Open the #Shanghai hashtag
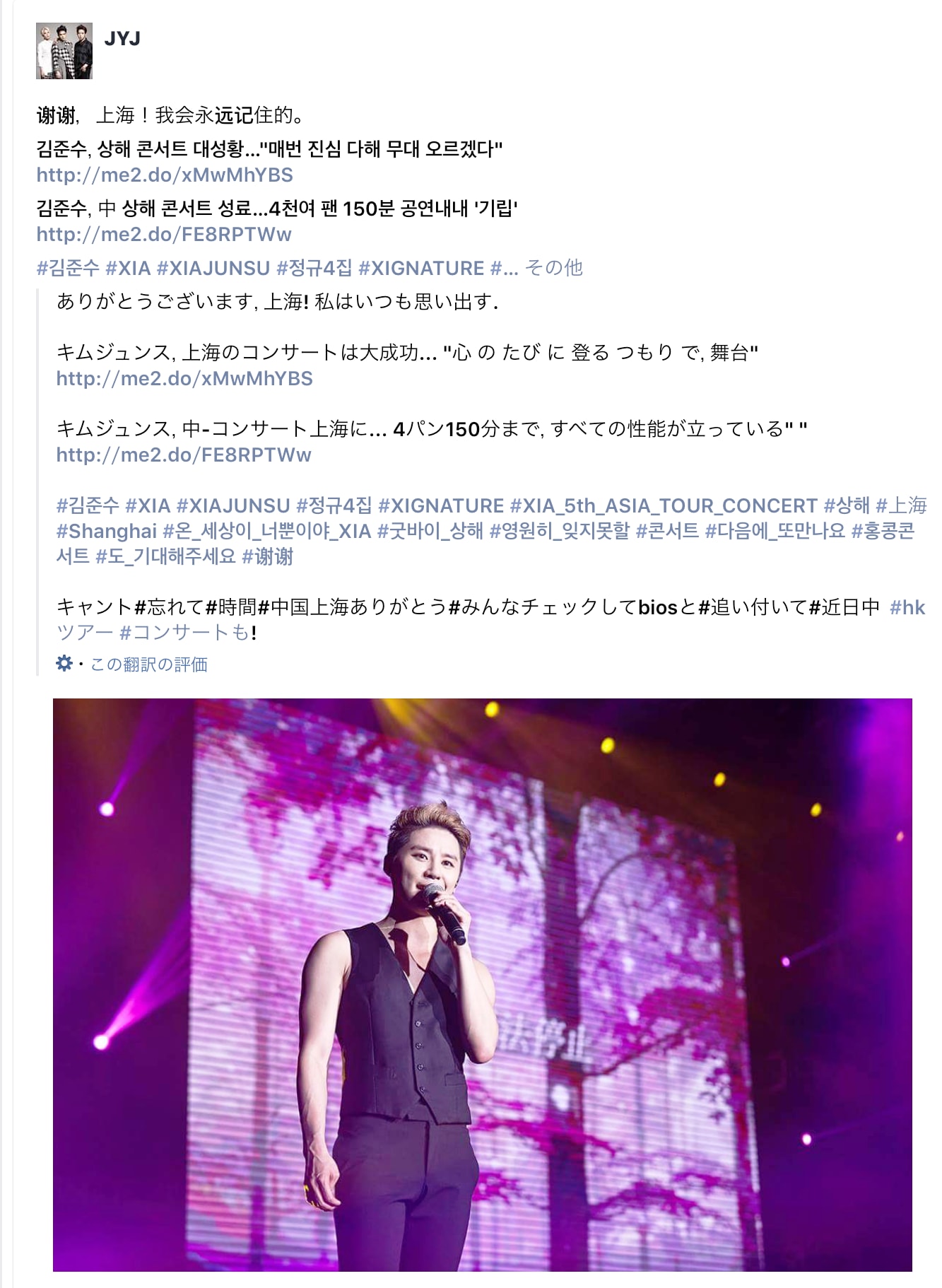942x1288 pixels. tap(107, 531)
